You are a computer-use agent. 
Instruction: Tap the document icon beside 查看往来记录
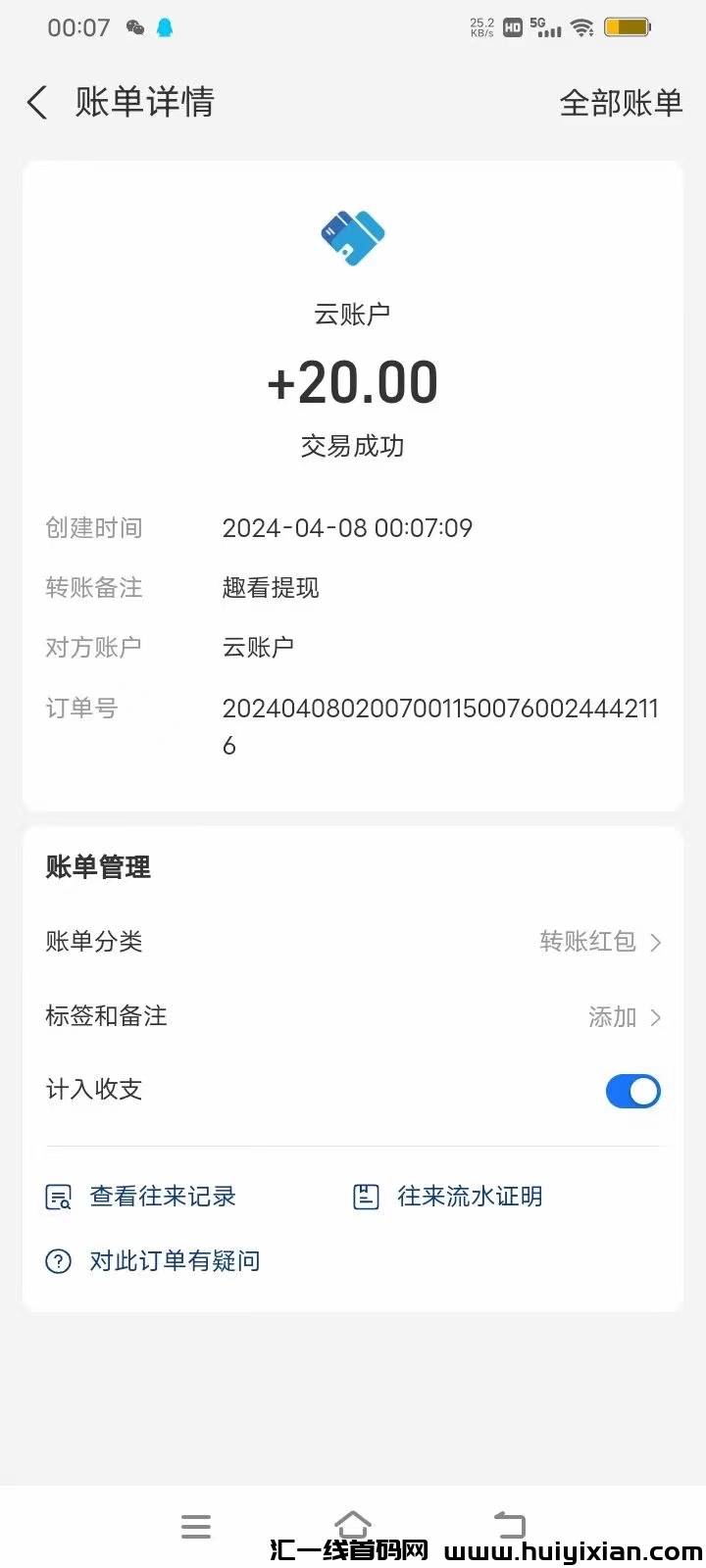point(58,1197)
